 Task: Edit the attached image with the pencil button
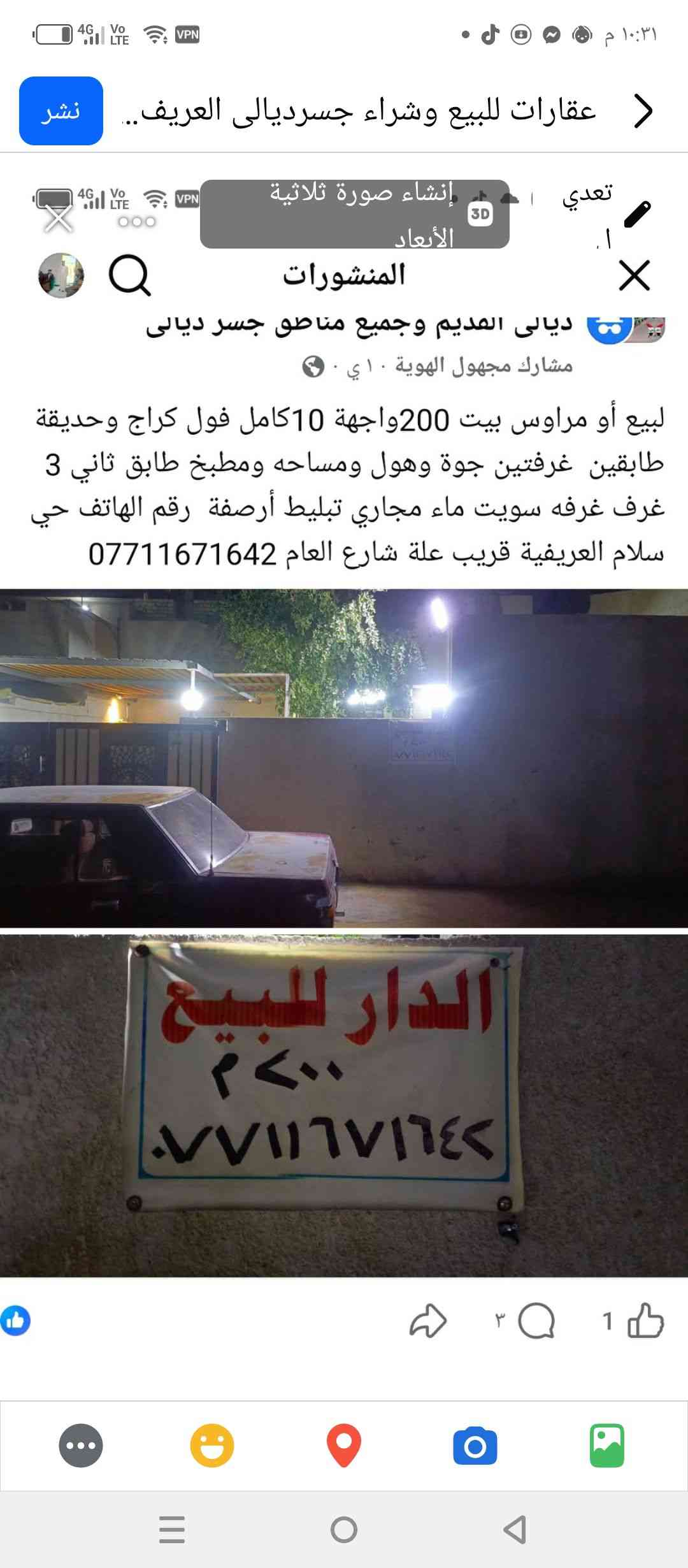(x=638, y=214)
